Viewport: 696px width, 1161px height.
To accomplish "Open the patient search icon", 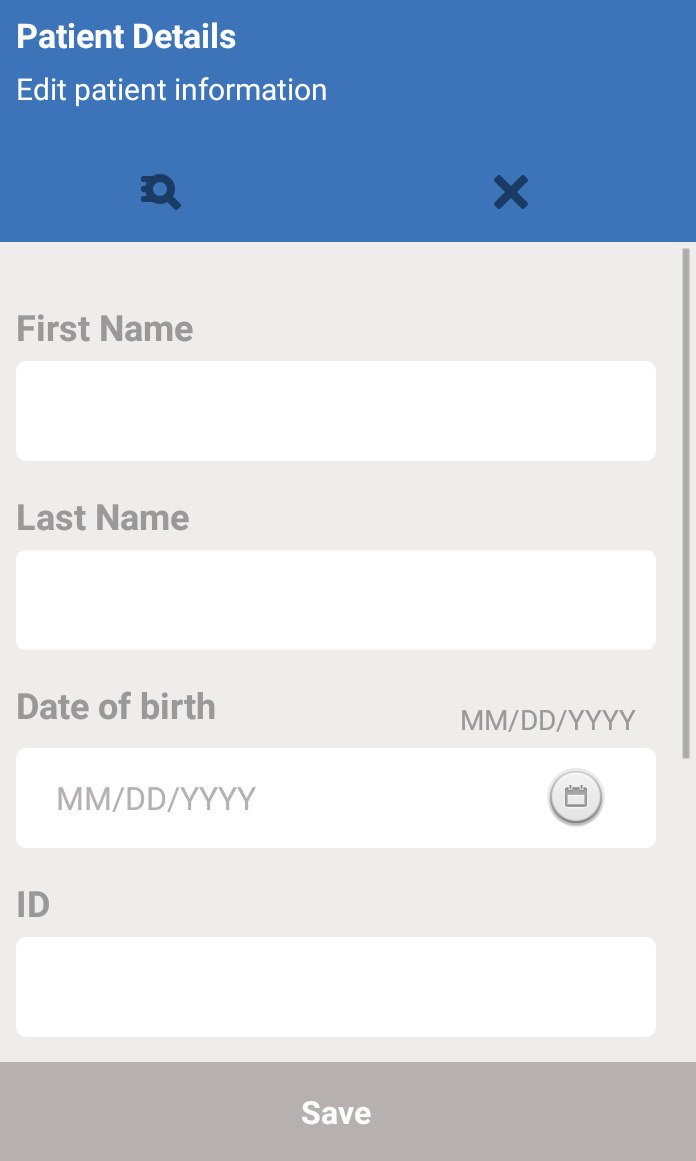I will click(161, 191).
